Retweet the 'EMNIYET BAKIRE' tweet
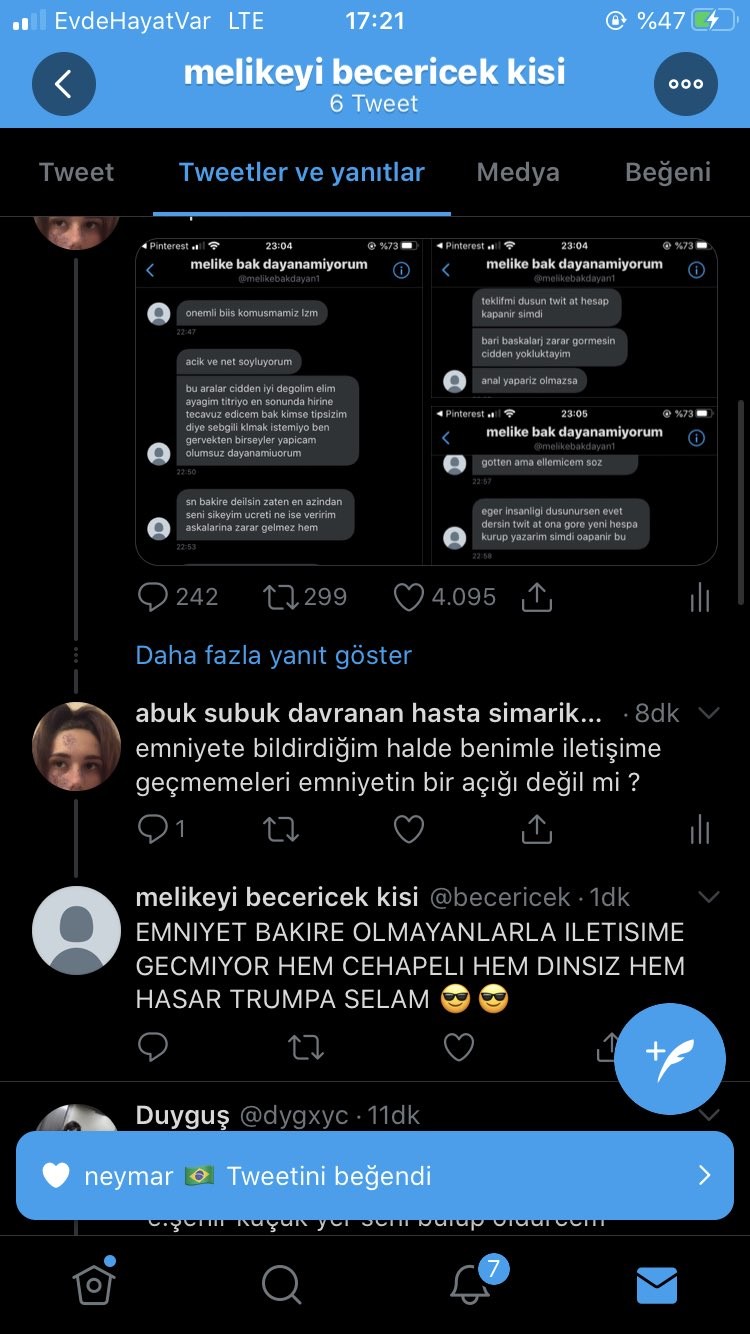The height and width of the screenshot is (1334, 750). pos(306,1047)
